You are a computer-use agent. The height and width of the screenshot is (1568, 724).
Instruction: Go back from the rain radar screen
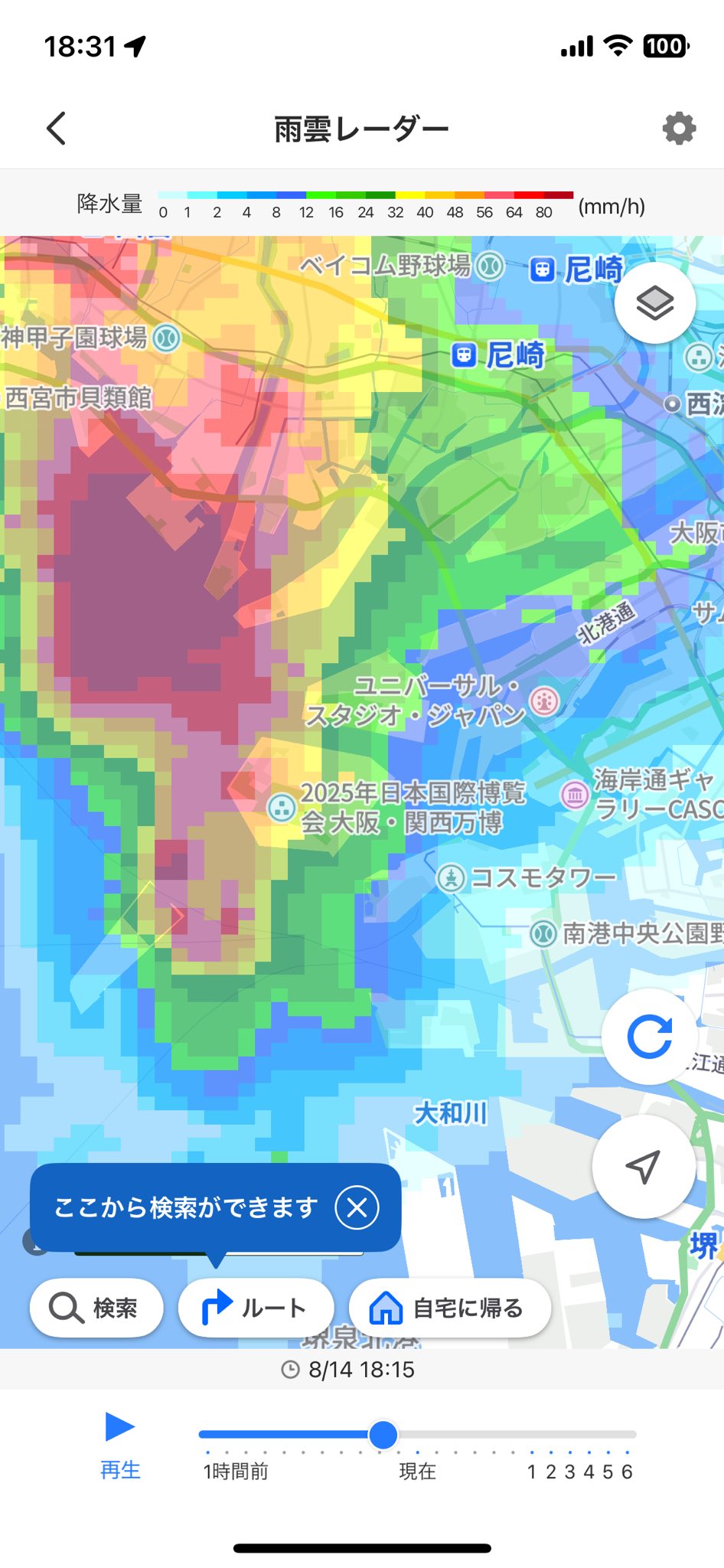point(57,128)
